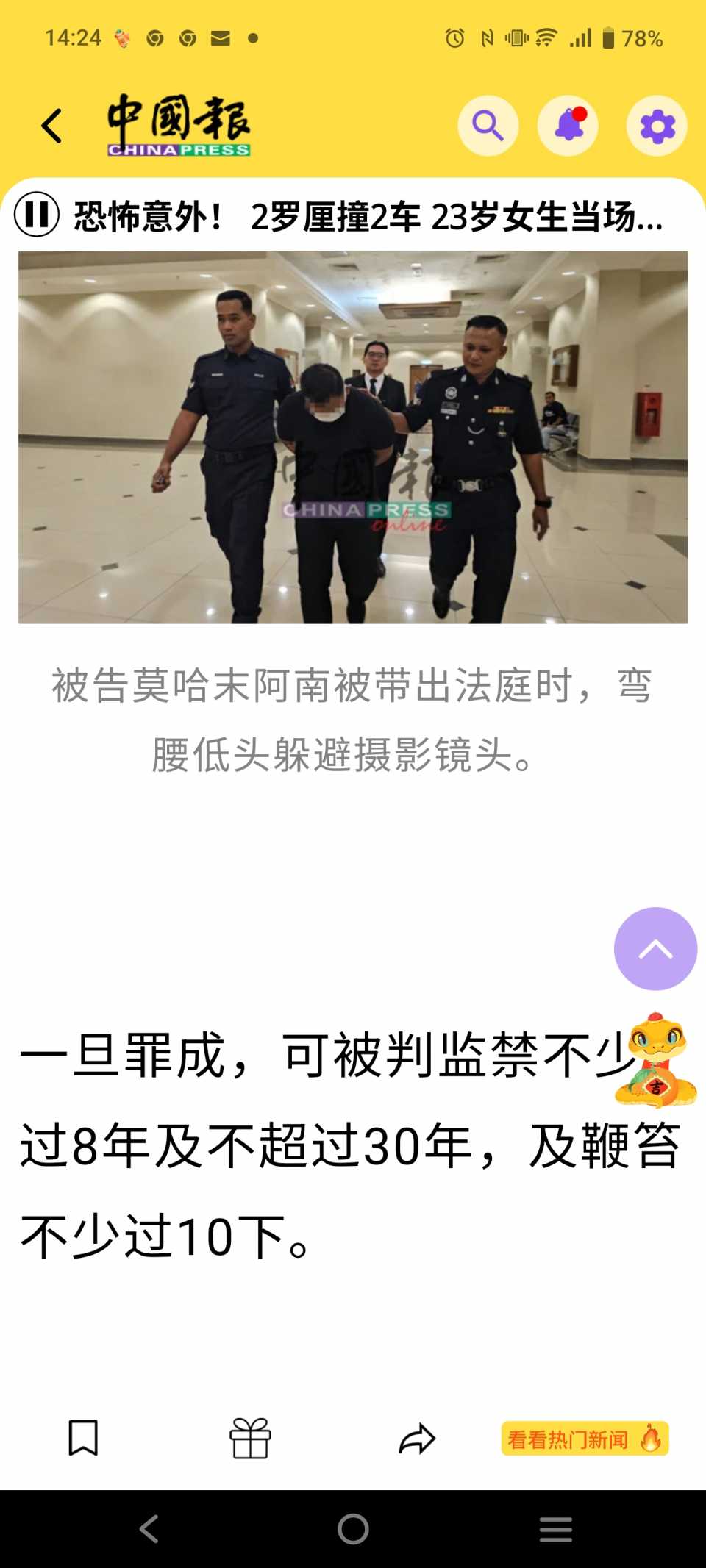
Task: Open the search icon
Action: click(488, 126)
